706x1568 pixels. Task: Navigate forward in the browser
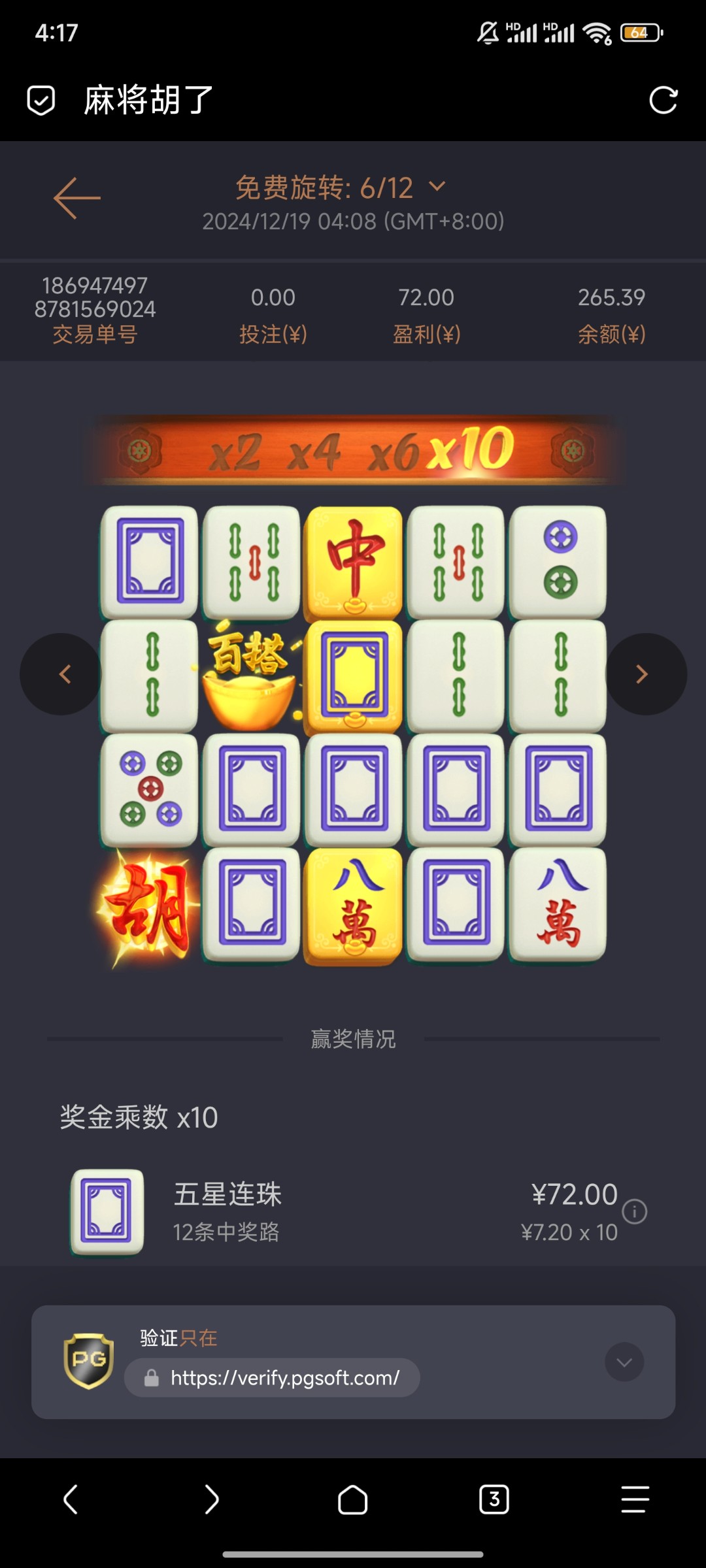[x=211, y=1499]
